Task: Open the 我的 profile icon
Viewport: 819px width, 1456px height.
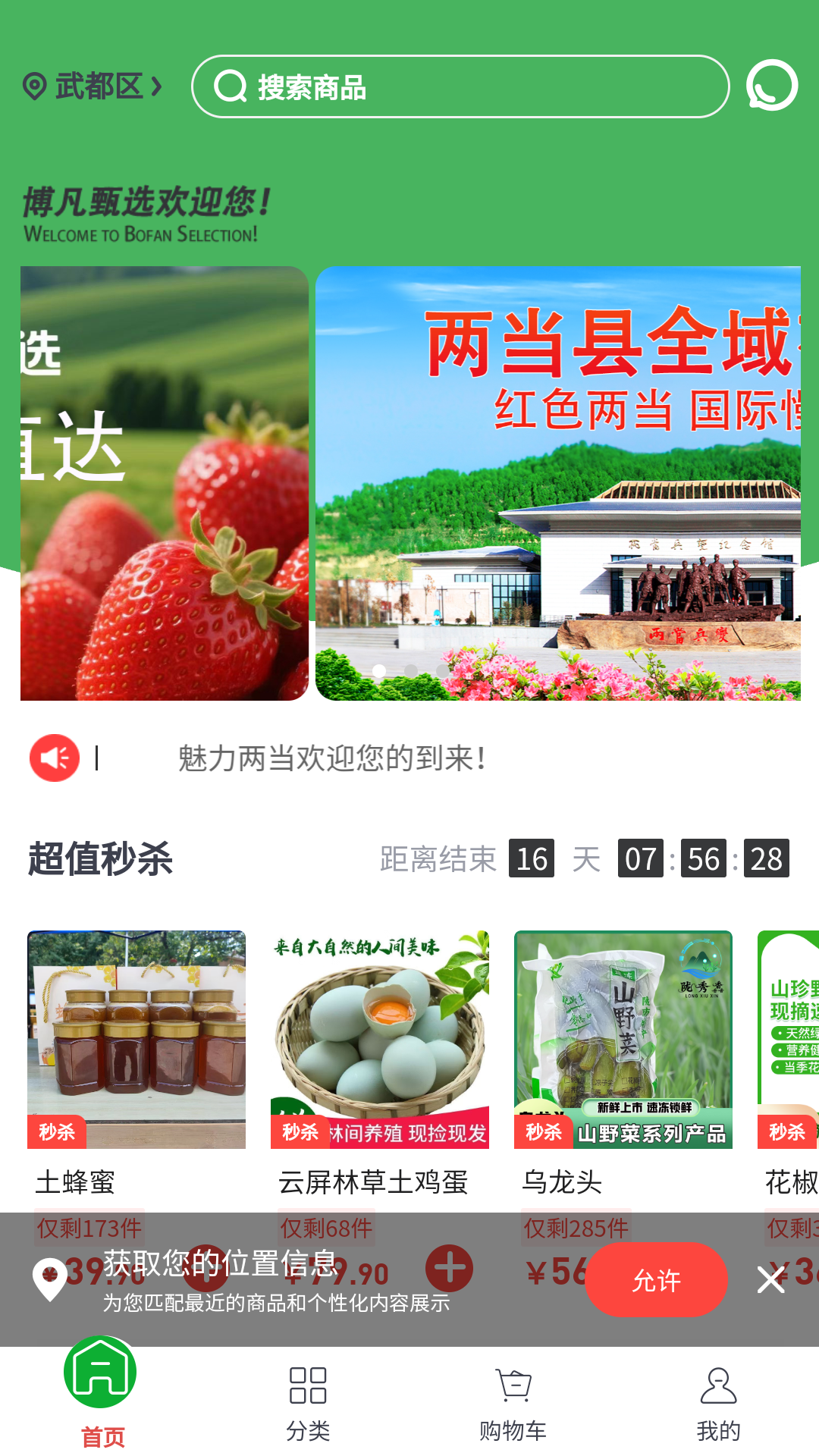Action: [x=717, y=1387]
